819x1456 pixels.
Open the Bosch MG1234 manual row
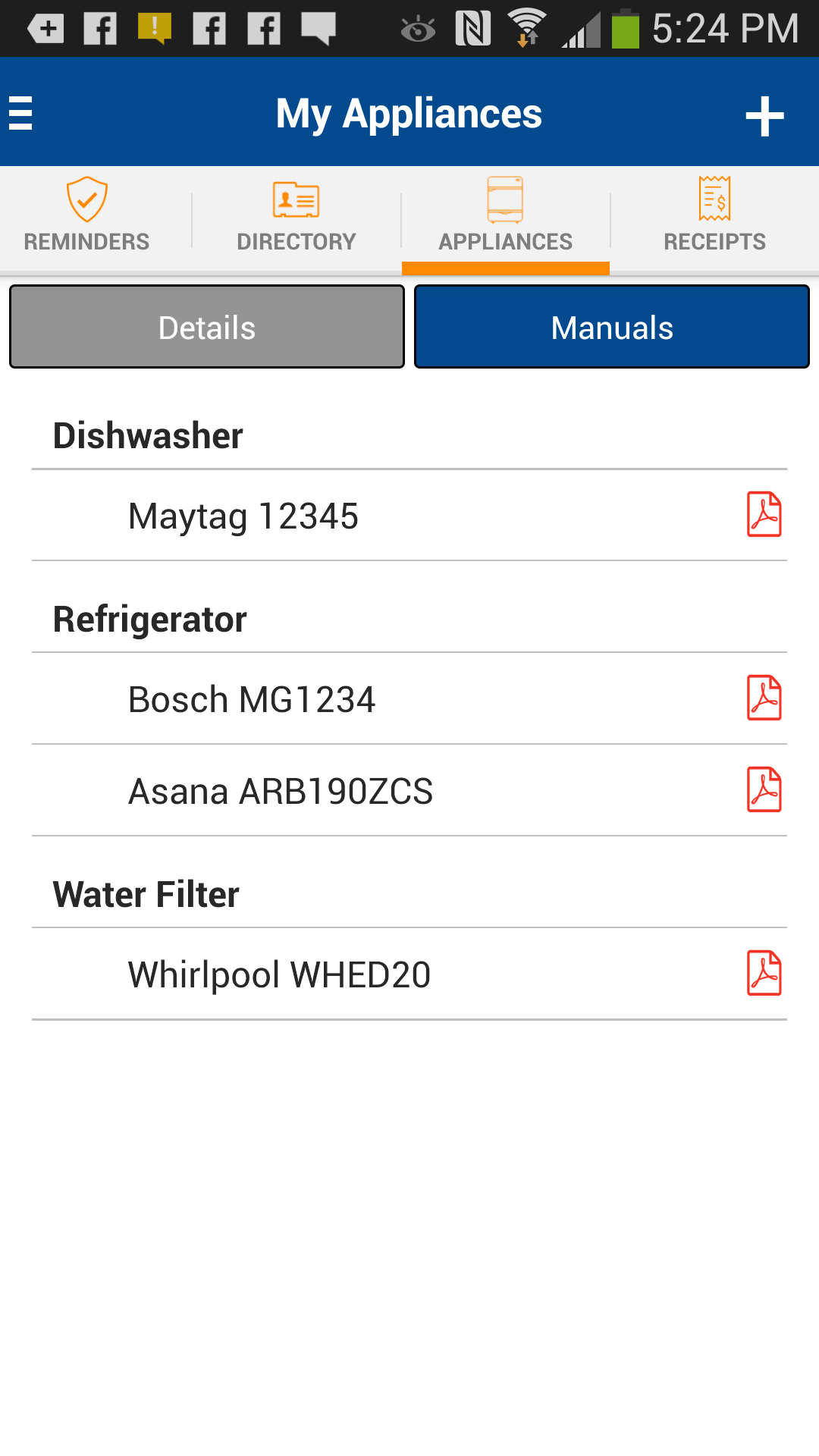point(409,698)
